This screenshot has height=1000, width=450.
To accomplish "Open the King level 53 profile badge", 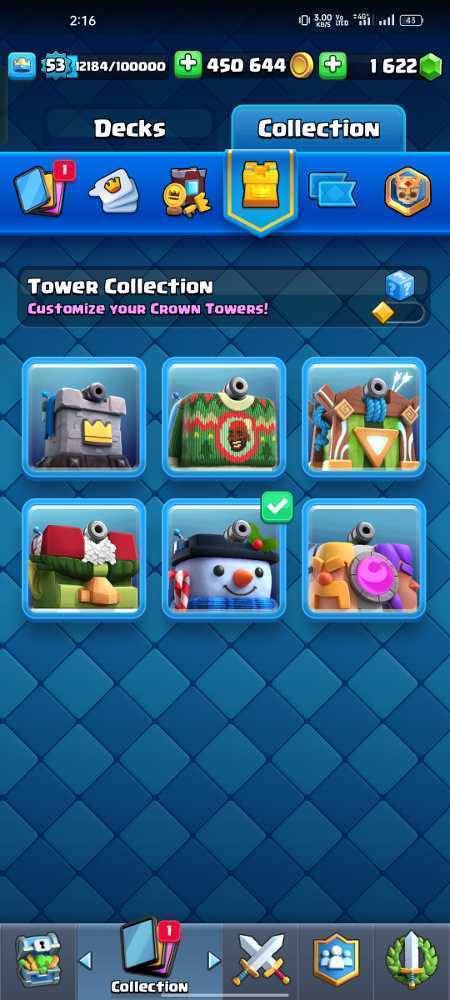I will click(x=55, y=65).
